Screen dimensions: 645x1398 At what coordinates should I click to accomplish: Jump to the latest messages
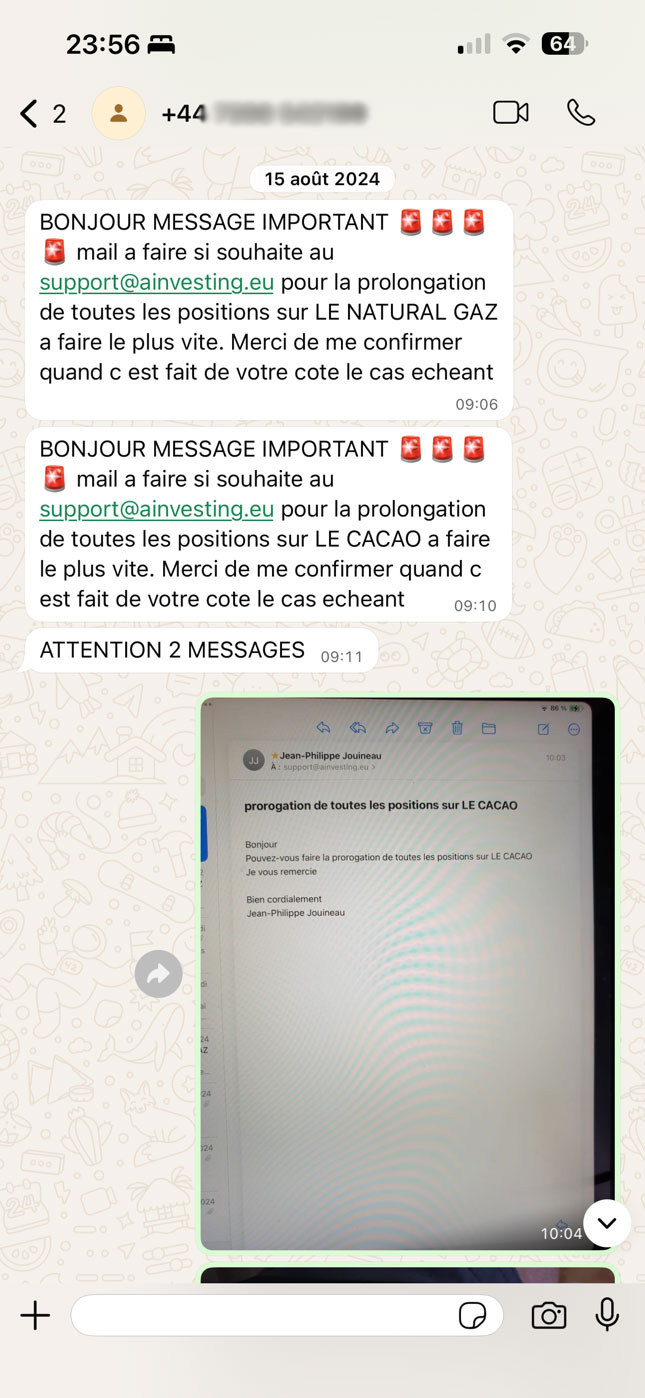607,1223
